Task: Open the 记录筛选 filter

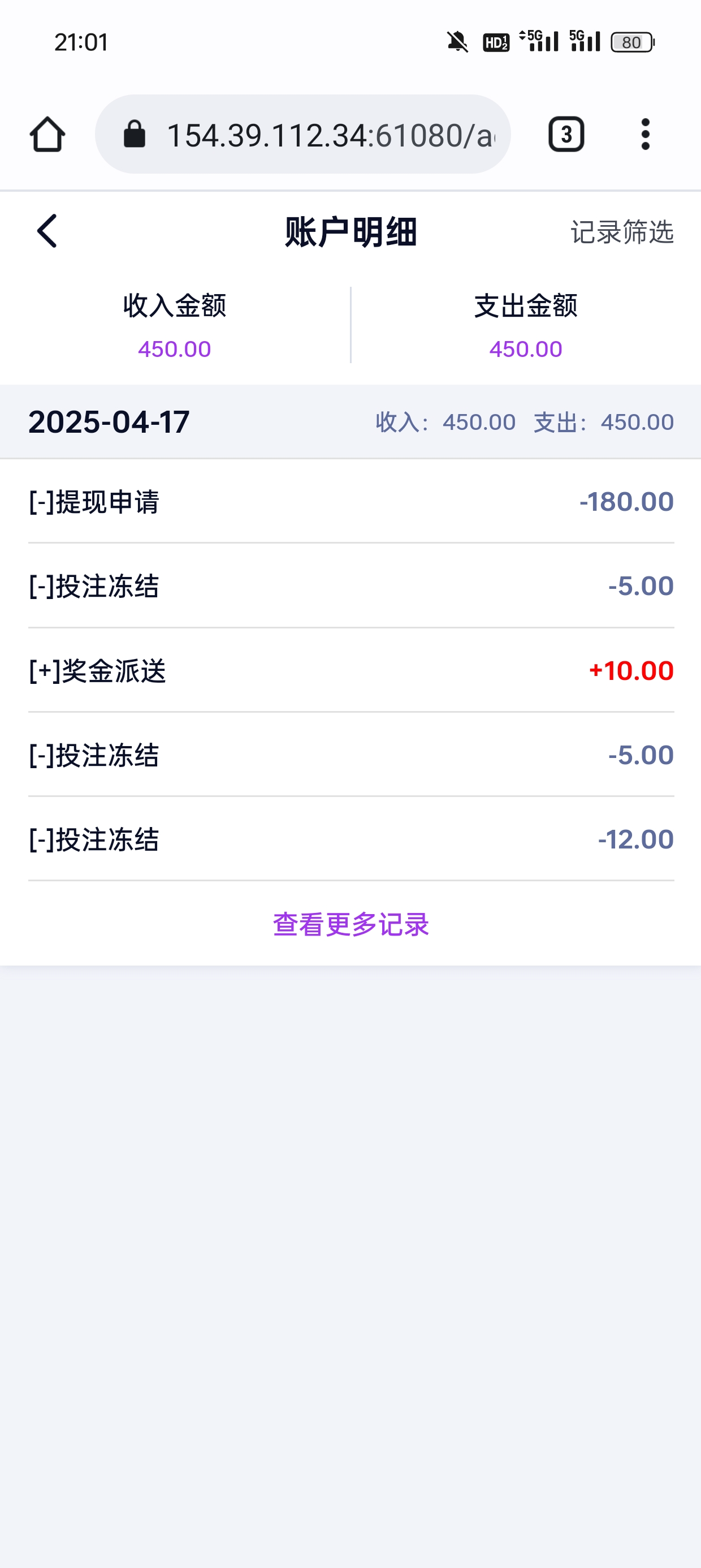Action: [621, 232]
